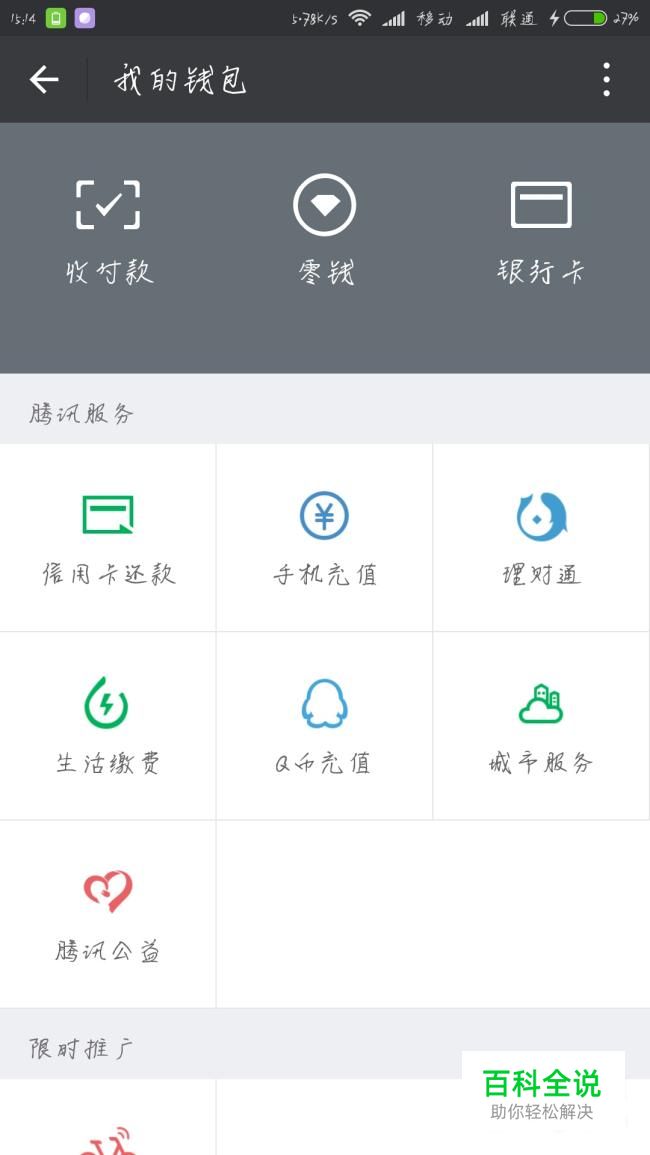Open the bike promotion tile under 限时推广

tap(108, 1117)
